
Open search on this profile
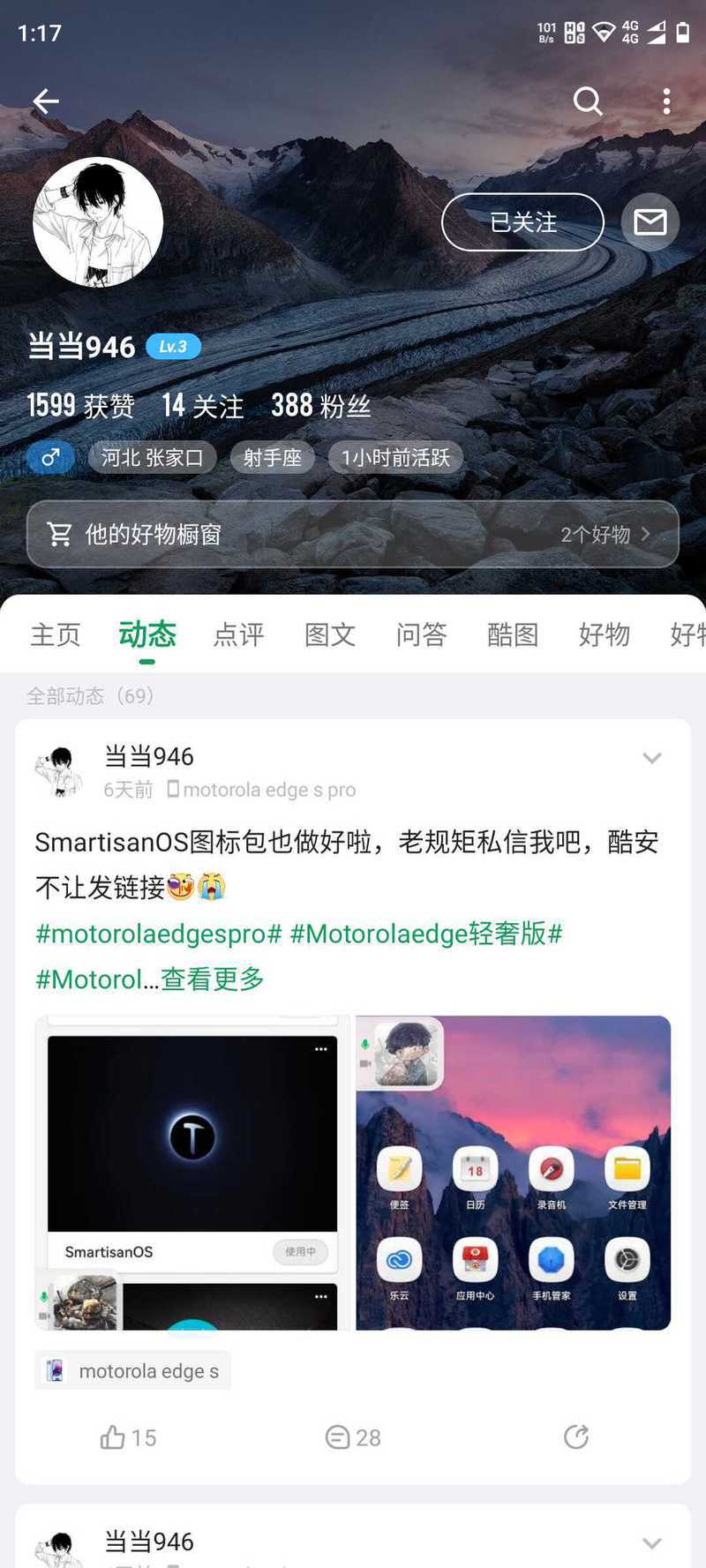click(588, 101)
